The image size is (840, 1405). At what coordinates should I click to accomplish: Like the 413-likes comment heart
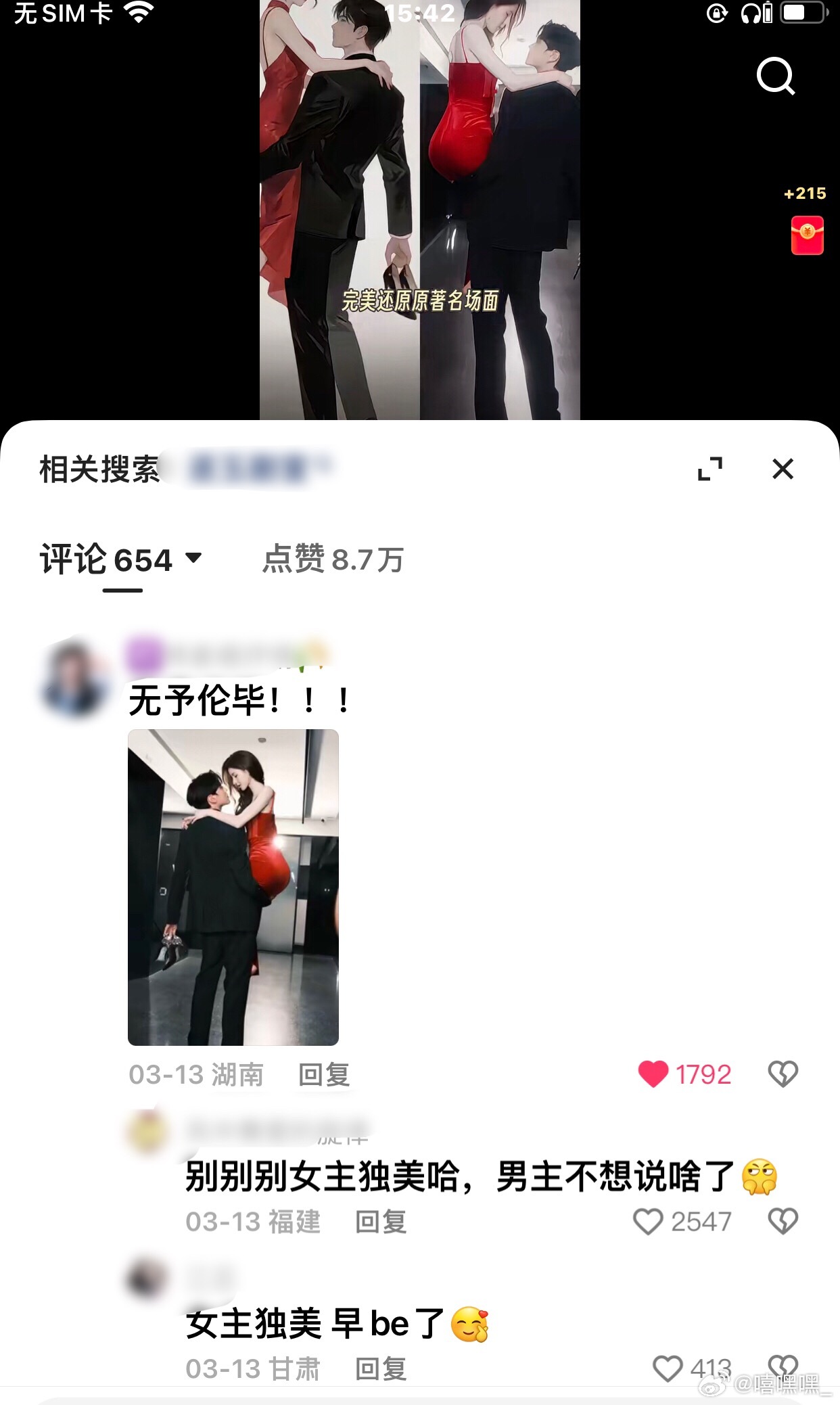pyautogui.click(x=668, y=1366)
